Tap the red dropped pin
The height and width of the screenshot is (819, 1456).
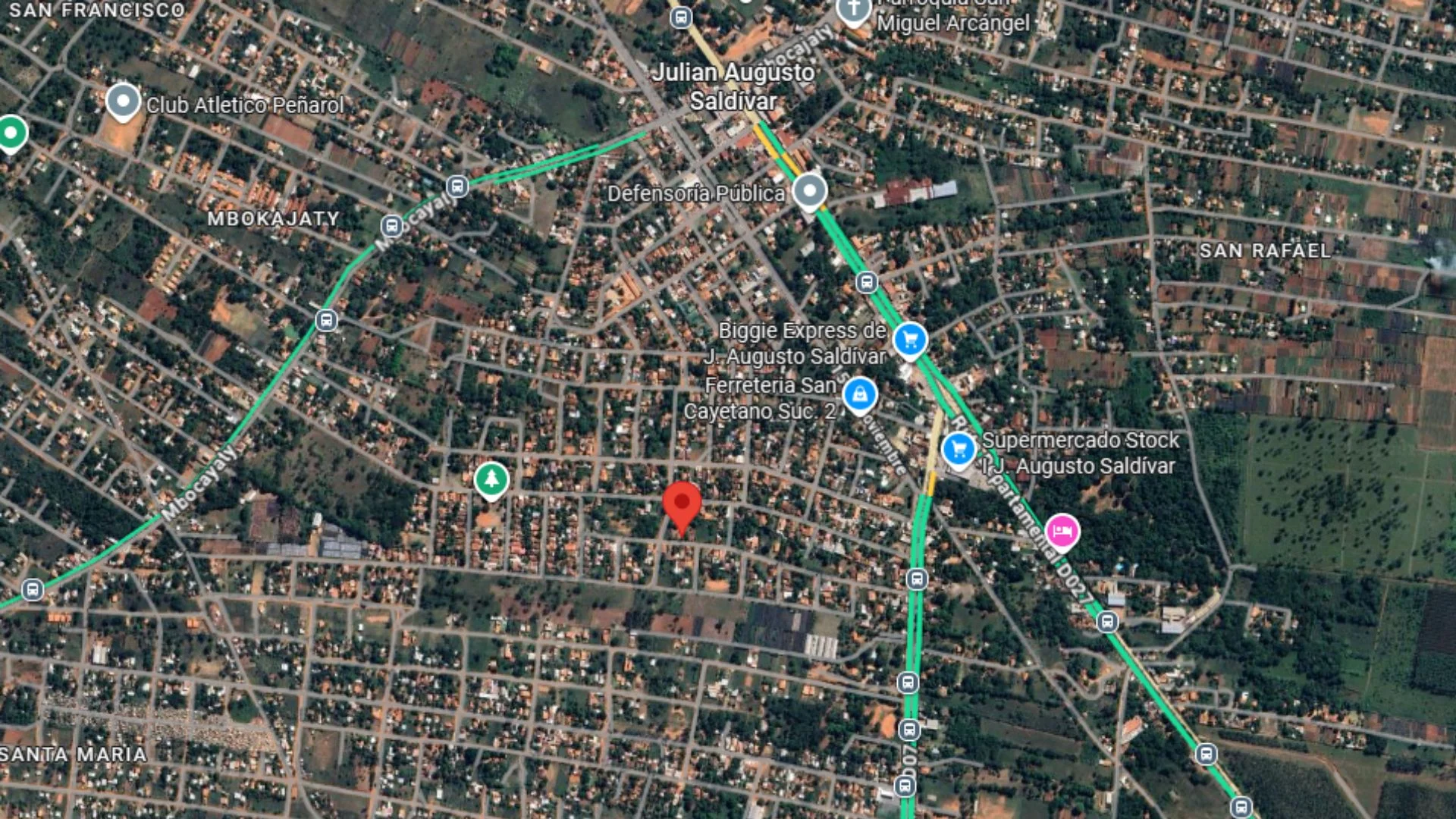[x=681, y=505]
